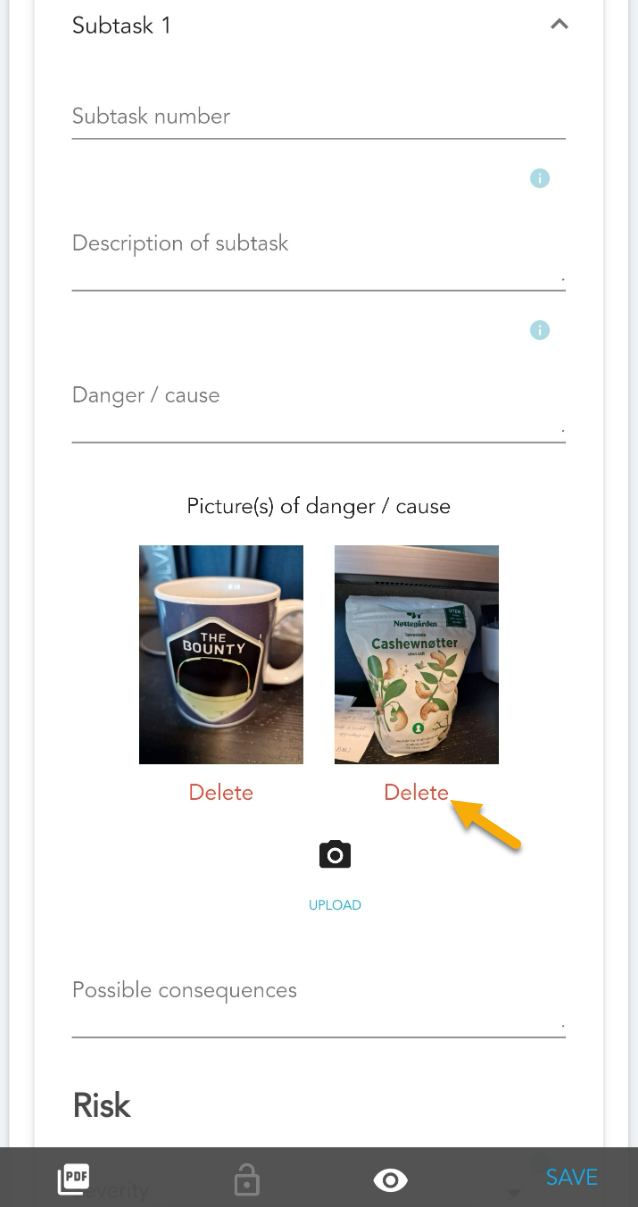Tap the lock icon in toolbar
Viewport: 638px width, 1207px height.
246,1180
